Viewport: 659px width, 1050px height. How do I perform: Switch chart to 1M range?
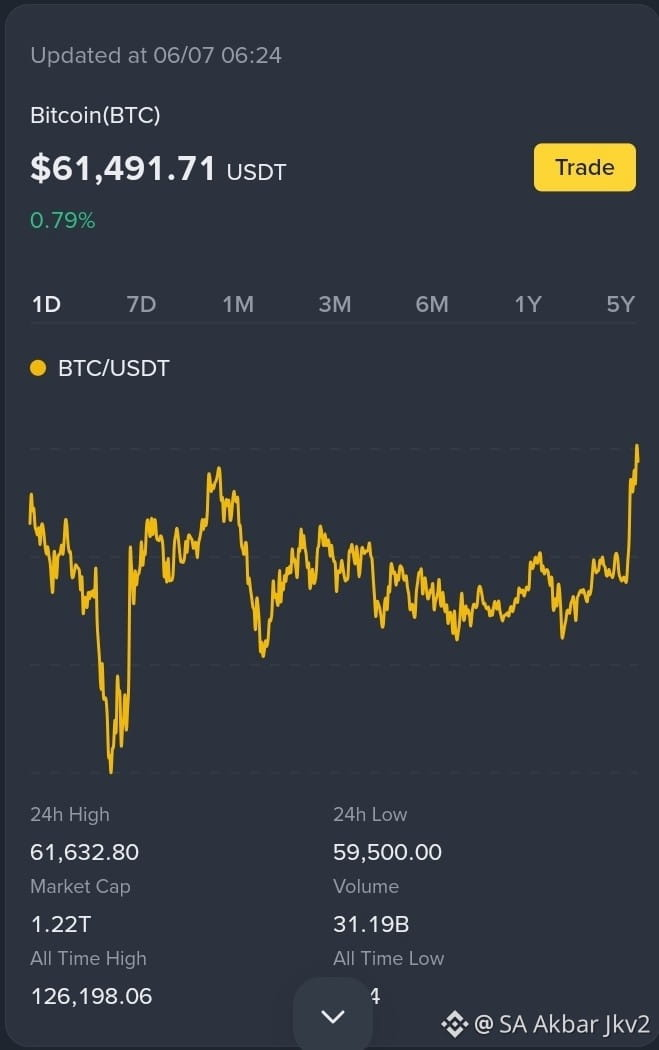tap(238, 305)
